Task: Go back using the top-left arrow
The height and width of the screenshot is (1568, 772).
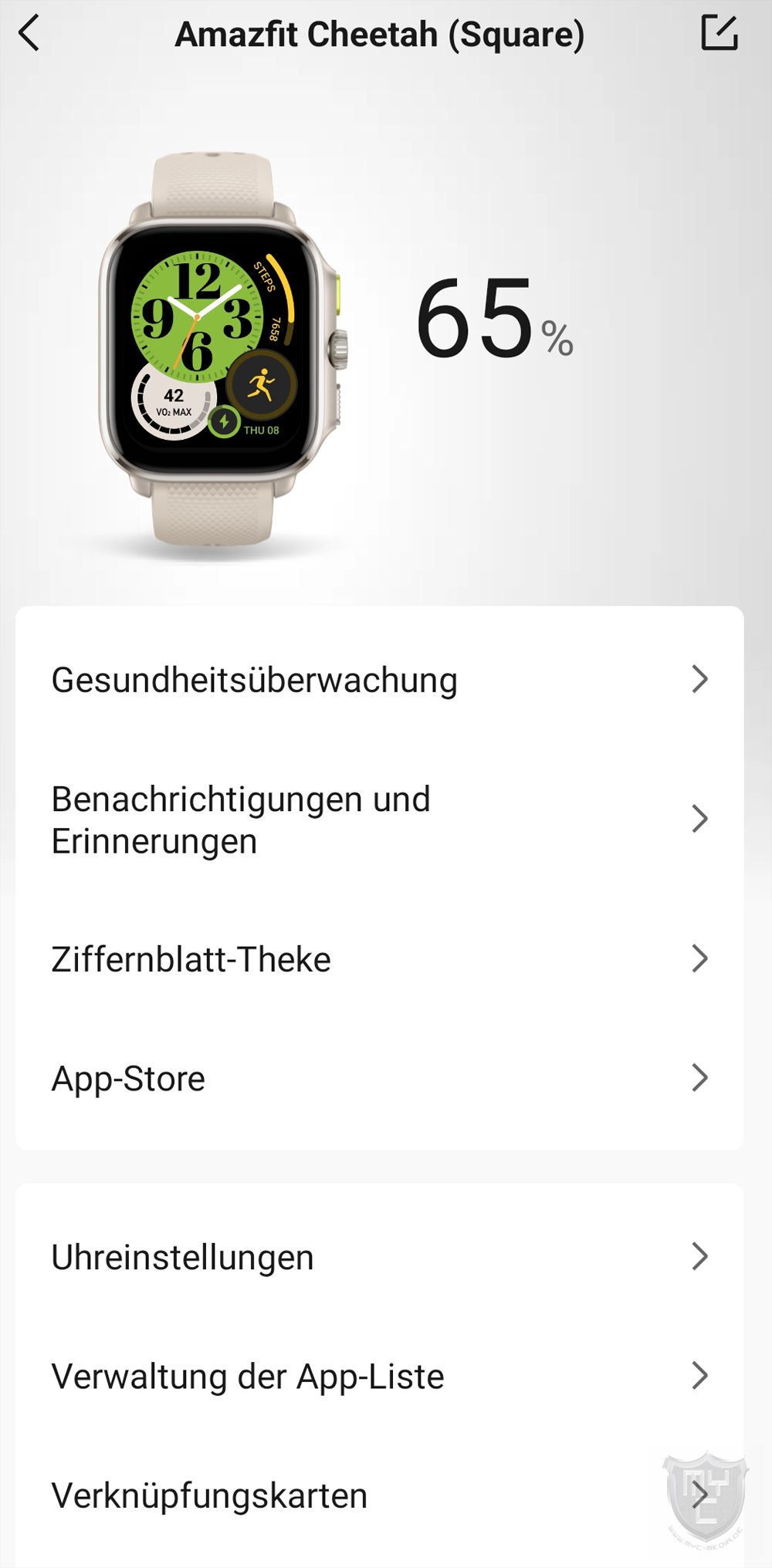Action: click(29, 34)
